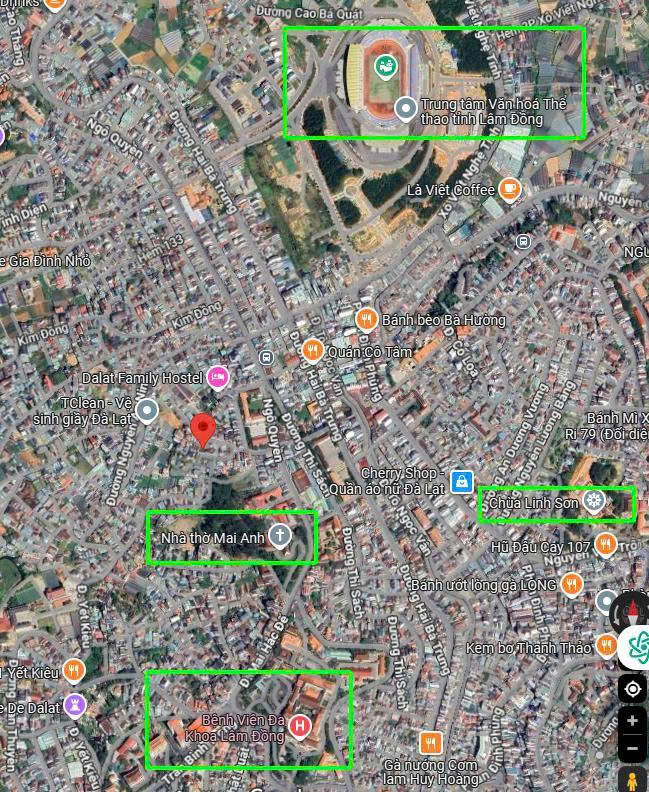Open the green atom floating button
The height and width of the screenshot is (792, 649).
click(x=636, y=646)
